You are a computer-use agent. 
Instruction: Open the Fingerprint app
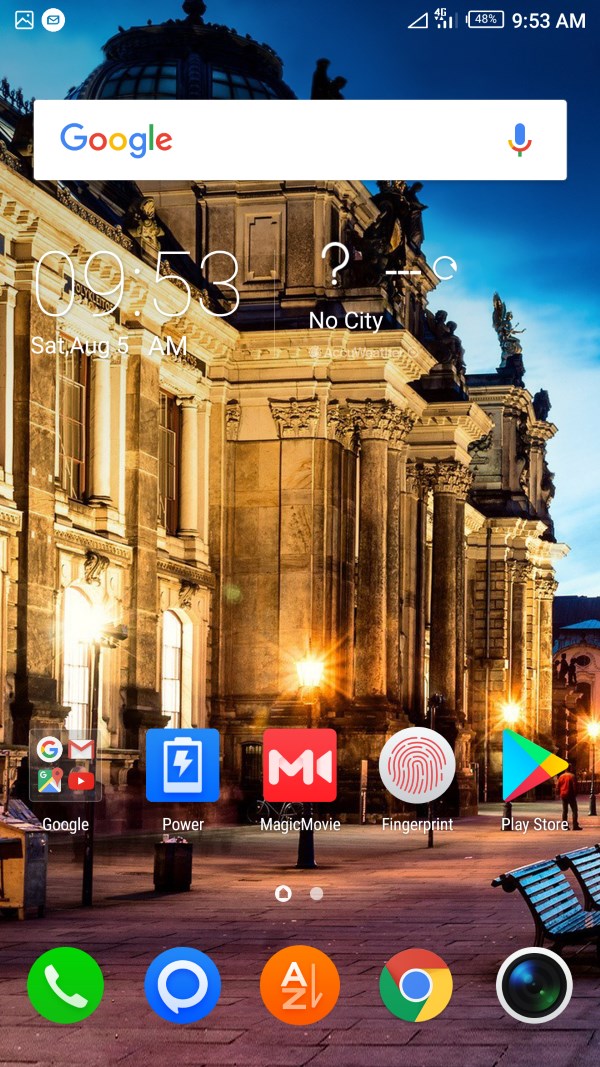(417, 766)
